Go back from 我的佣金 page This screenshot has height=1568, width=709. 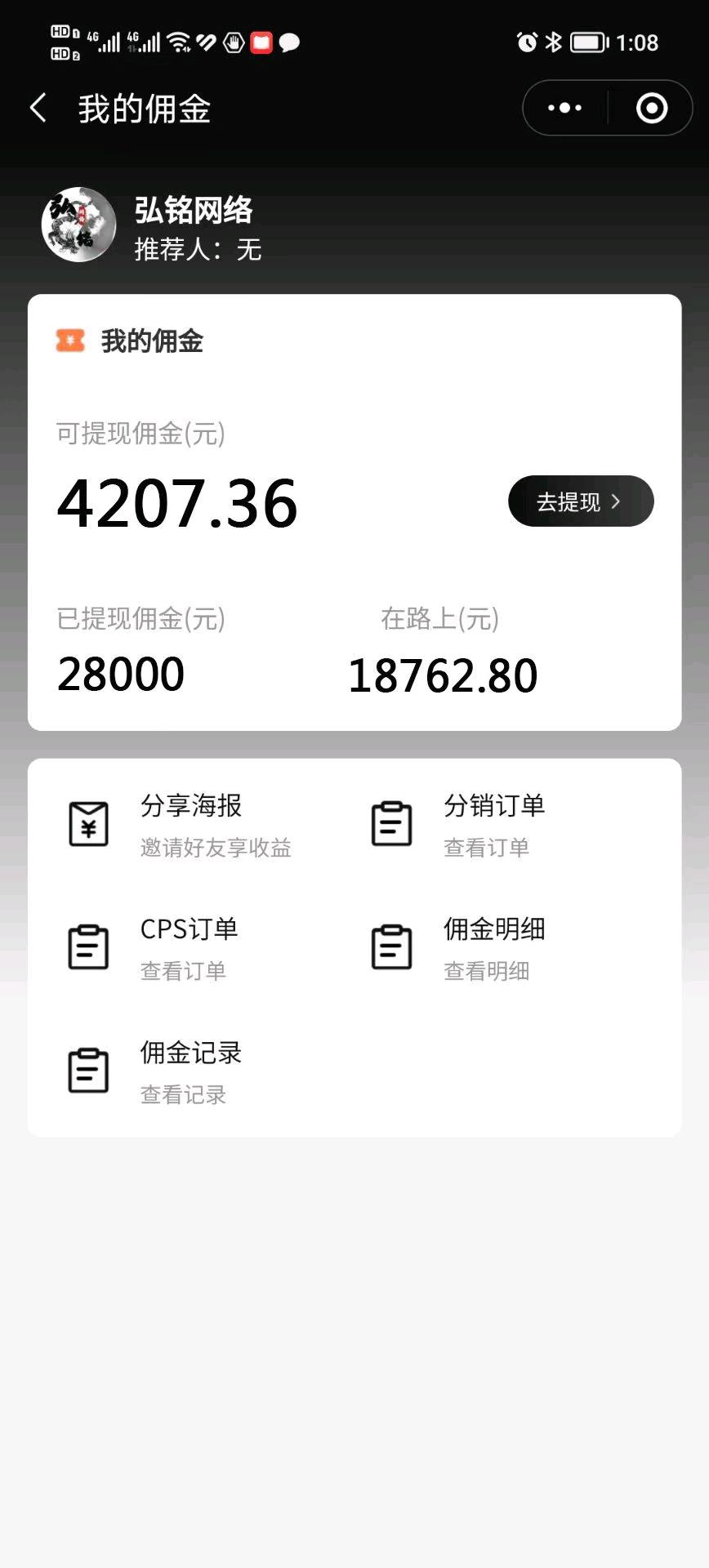(x=38, y=109)
